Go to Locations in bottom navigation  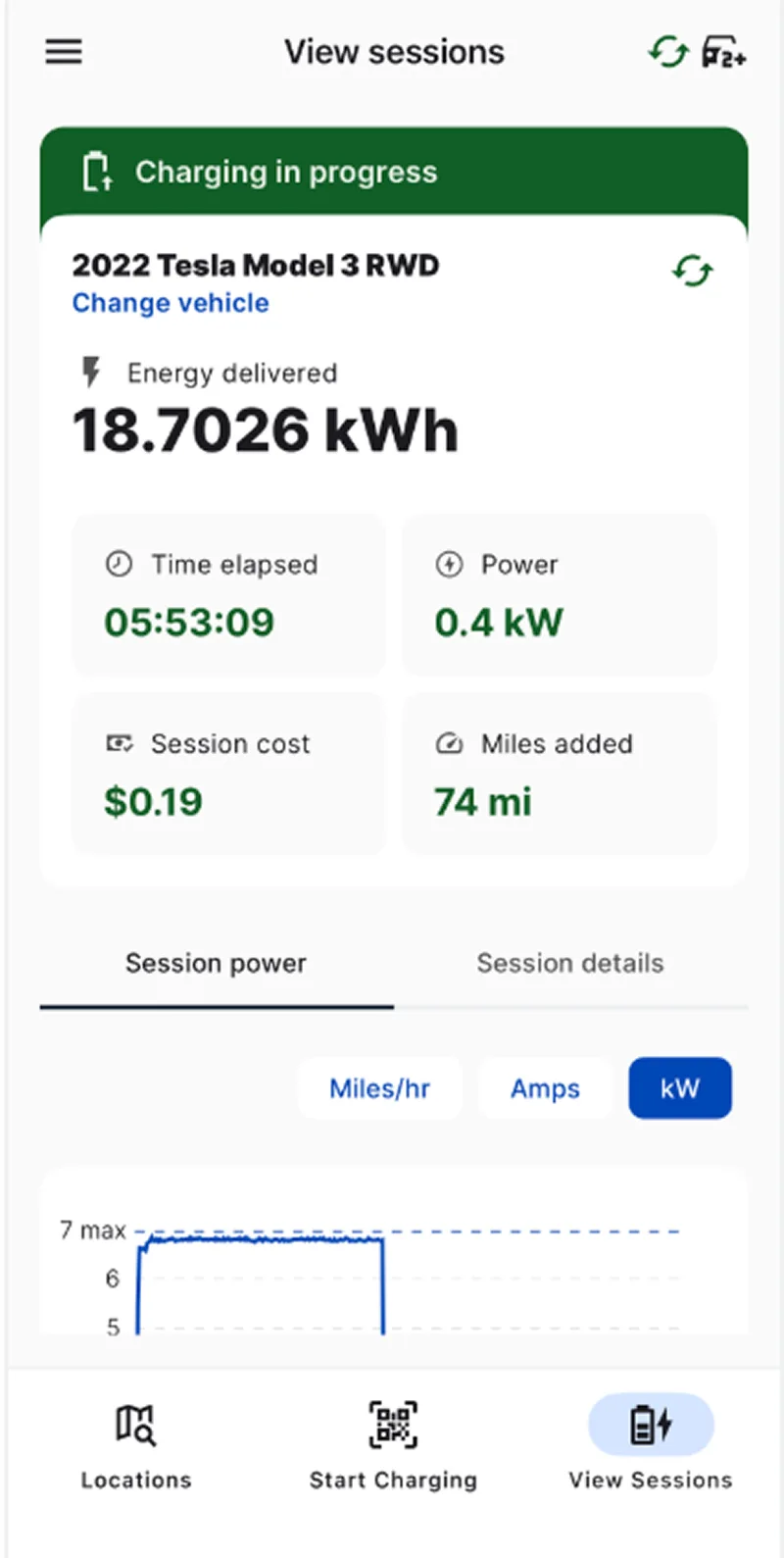tap(135, 1445)
